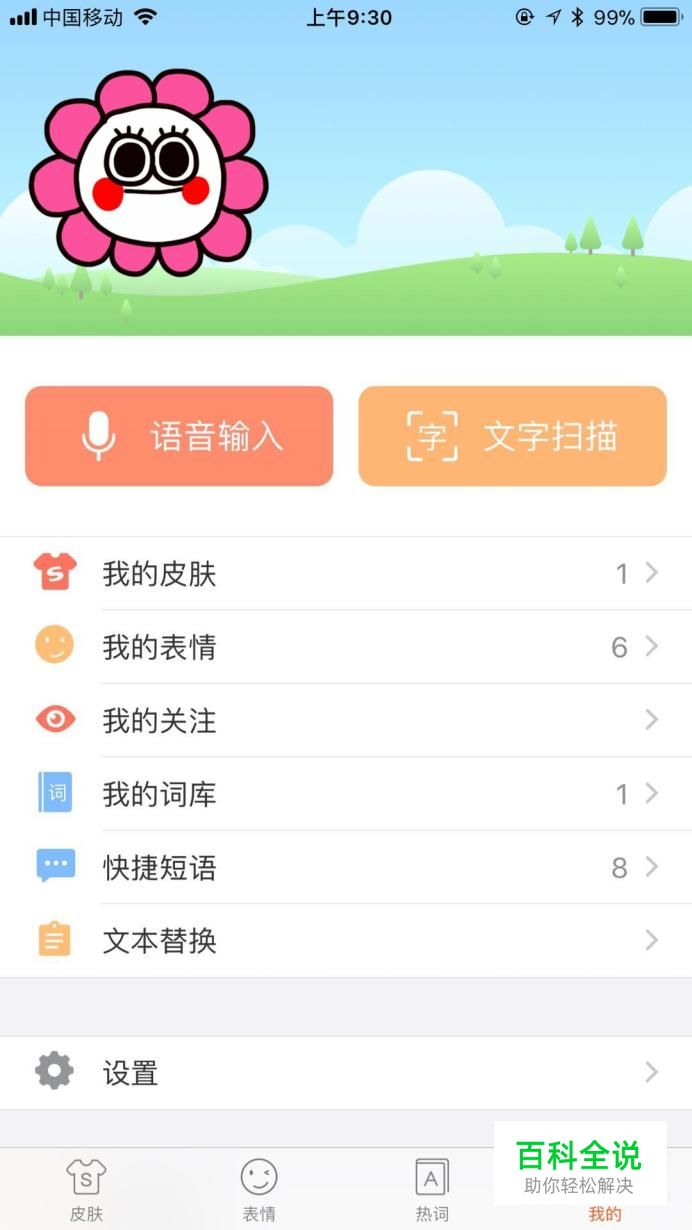Start 语音输入 voice input

[179, 437]
